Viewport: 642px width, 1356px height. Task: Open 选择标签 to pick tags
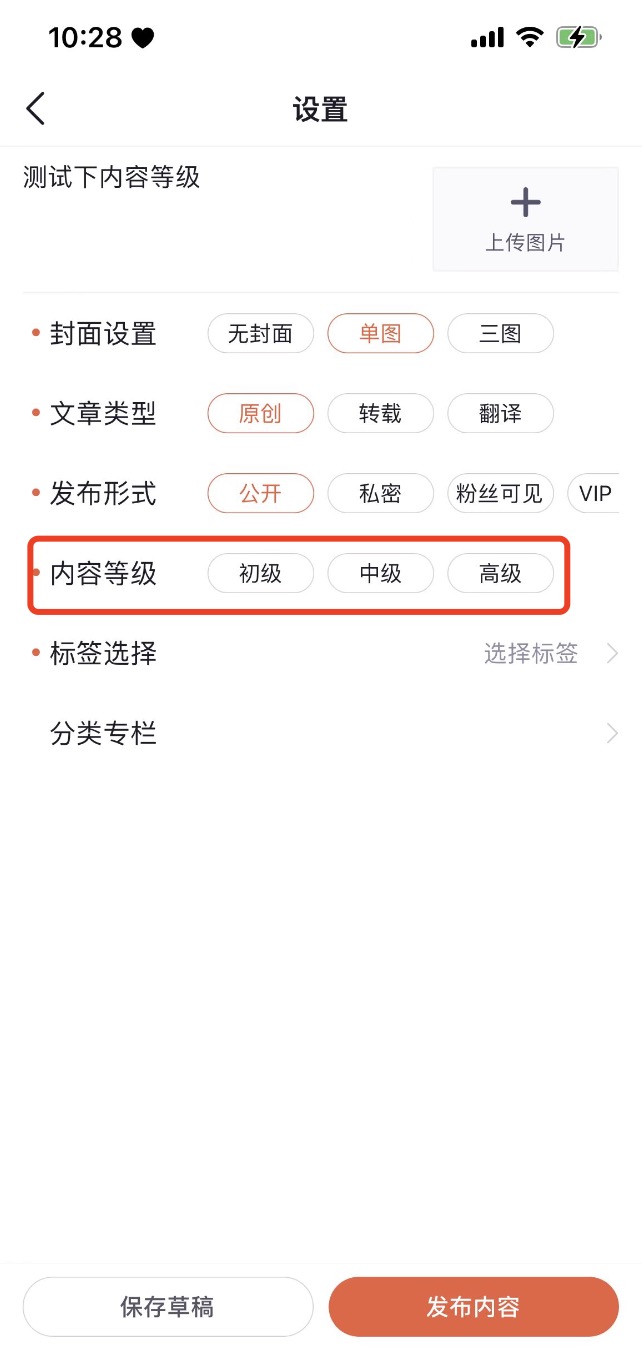point(548,654)
